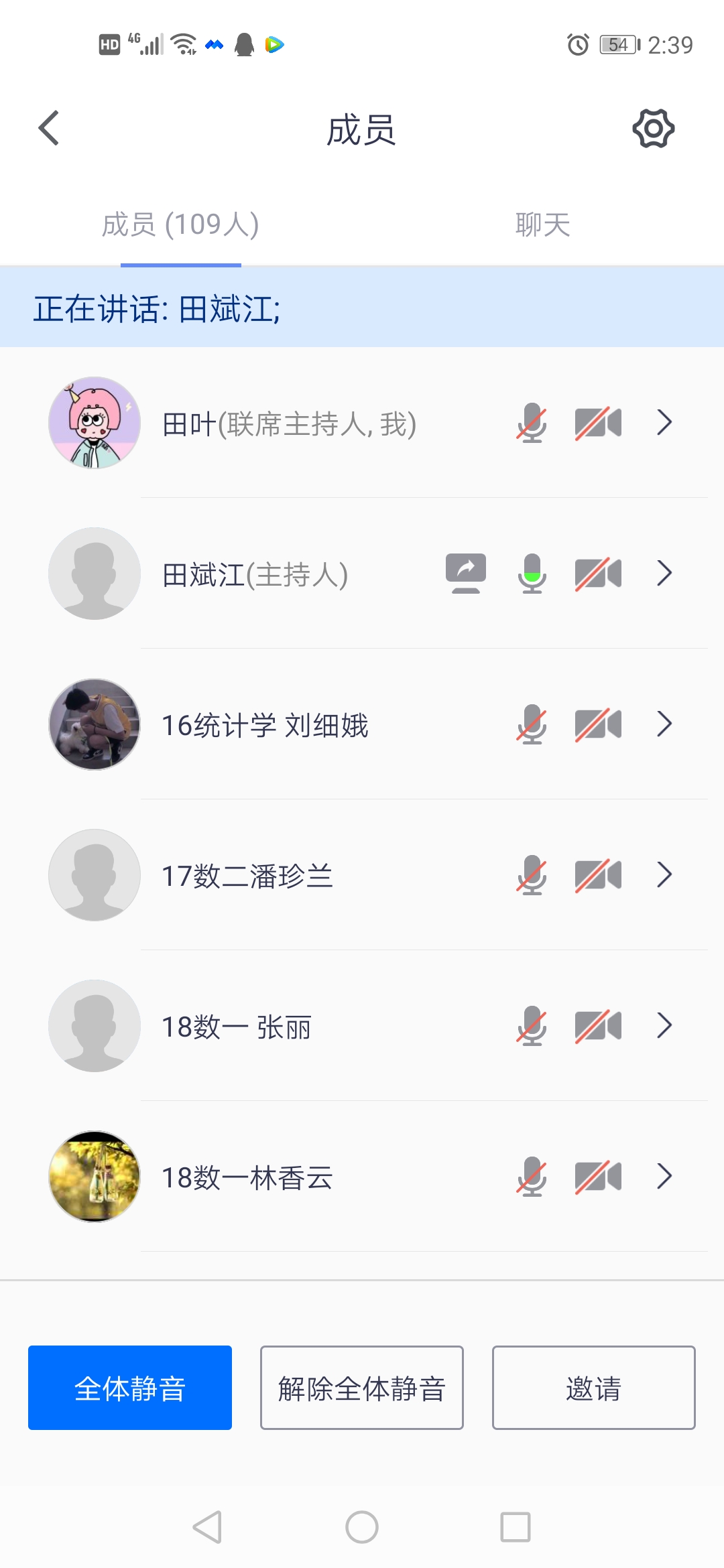Tap the camera icon for 17数二潘珍兰

pyautogui.click(x=598, y=875)
